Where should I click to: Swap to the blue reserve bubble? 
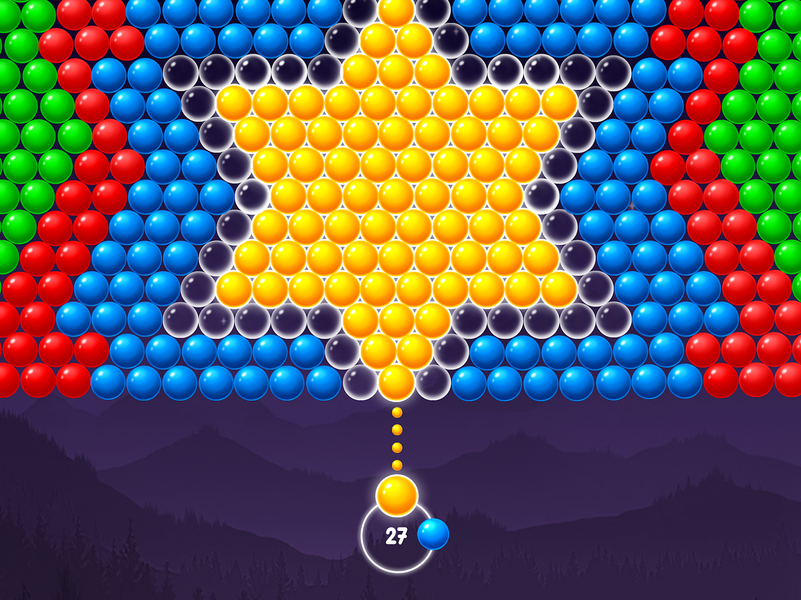[x=433, y=534]
